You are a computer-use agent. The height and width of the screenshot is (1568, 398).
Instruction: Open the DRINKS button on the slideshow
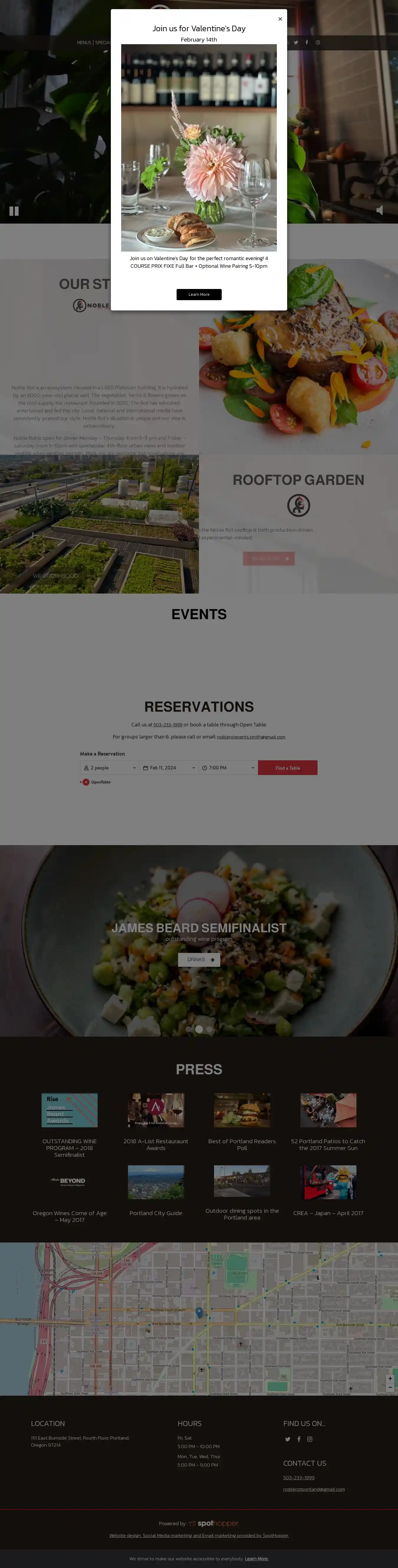pyautogui.click(x=199, y=959)
